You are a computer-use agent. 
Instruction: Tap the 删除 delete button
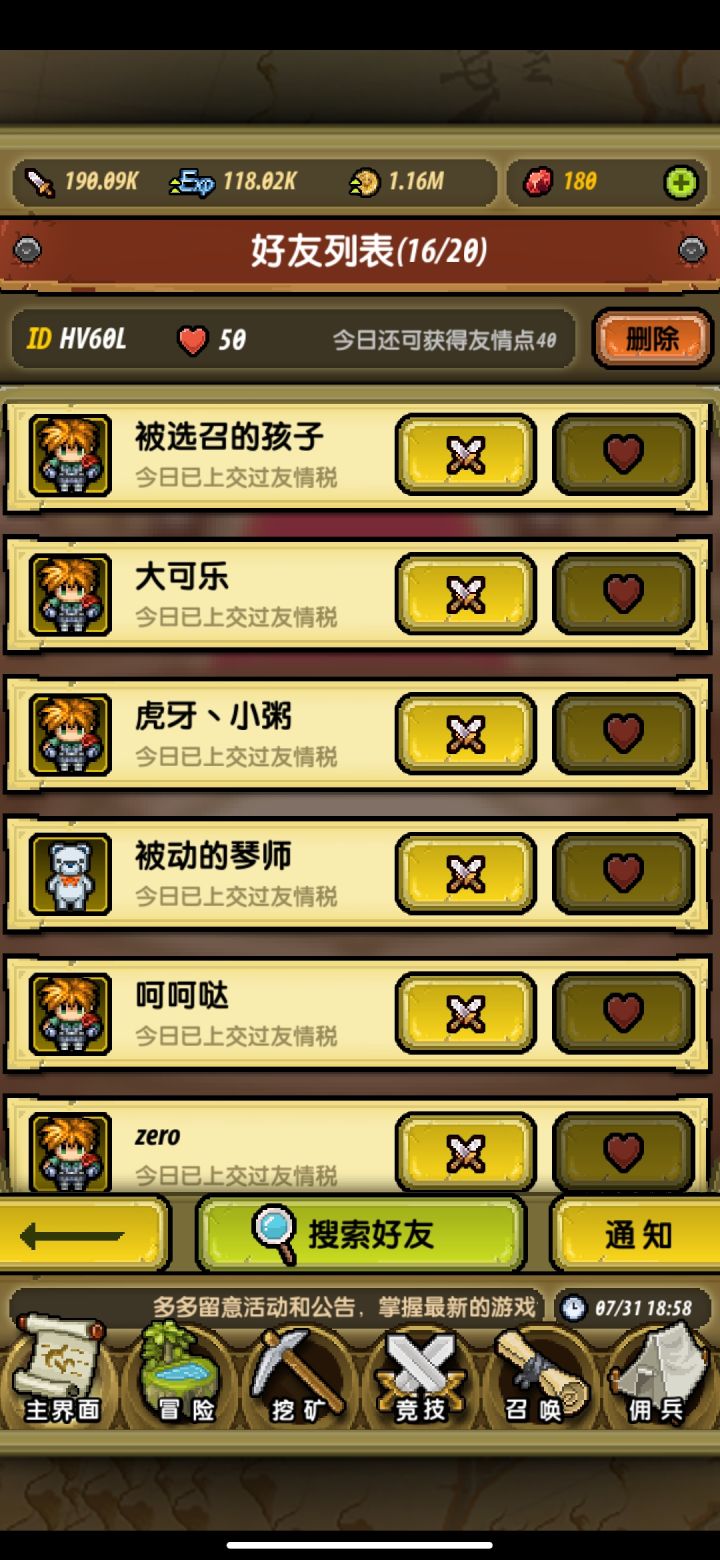click(653, 340)
